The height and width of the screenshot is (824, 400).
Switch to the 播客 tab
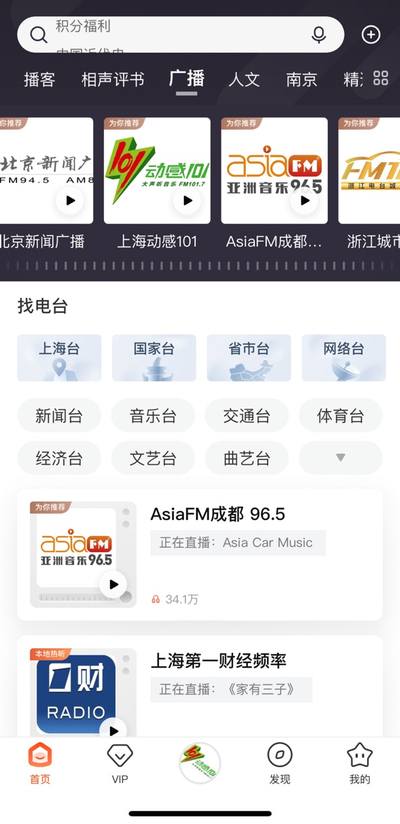(x=39, y=79)
